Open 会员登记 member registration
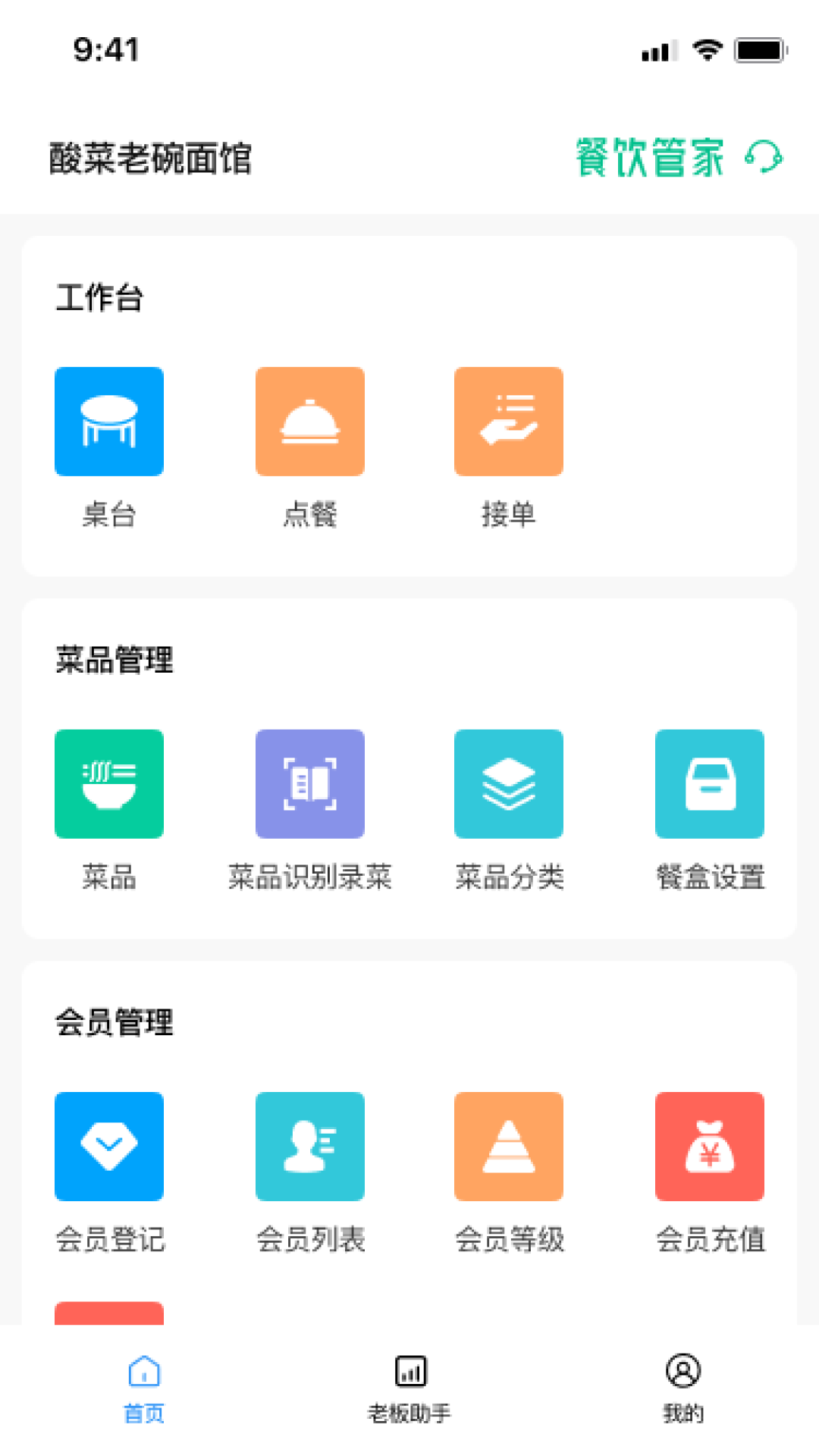Screen dimensions: 819x1456 109,1147
